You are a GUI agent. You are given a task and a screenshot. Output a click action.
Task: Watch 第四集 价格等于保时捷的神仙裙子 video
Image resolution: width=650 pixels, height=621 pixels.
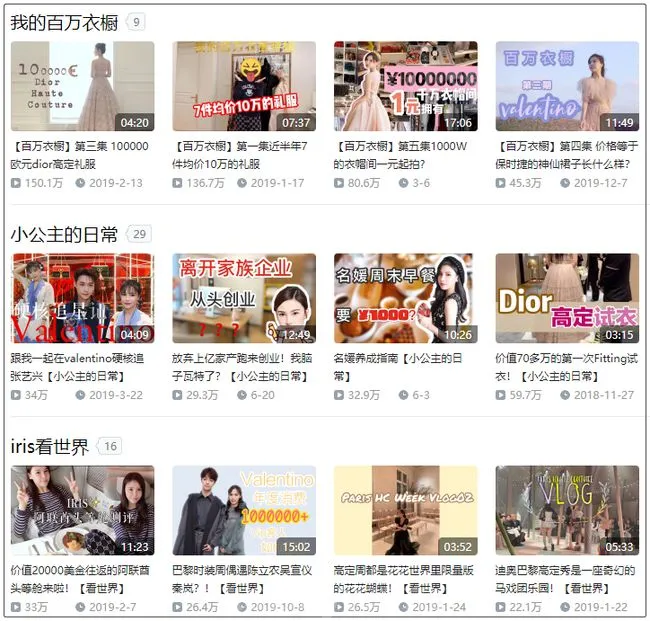[x=566, y=87]
